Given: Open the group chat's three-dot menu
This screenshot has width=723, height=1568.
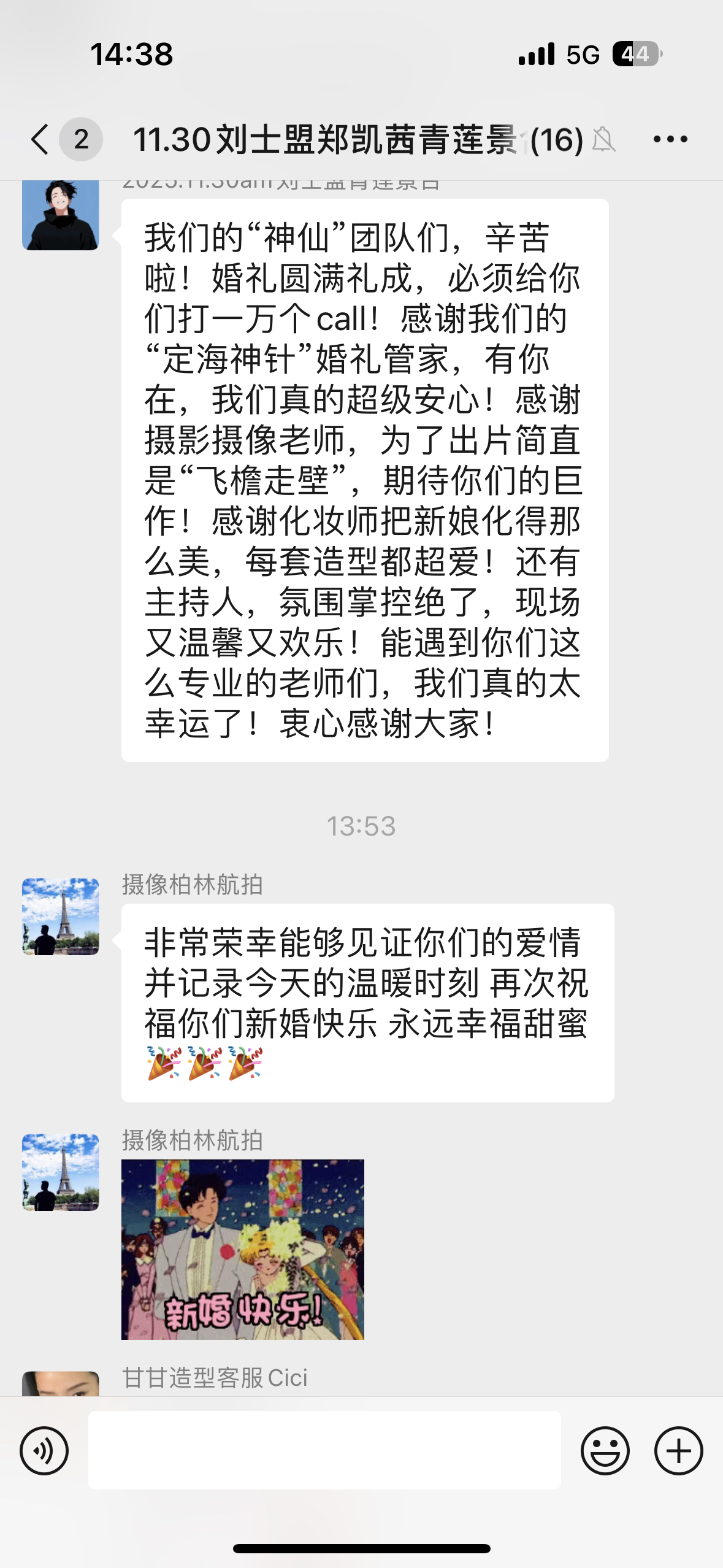Looking at the screenshot, I should click(670, 139).
